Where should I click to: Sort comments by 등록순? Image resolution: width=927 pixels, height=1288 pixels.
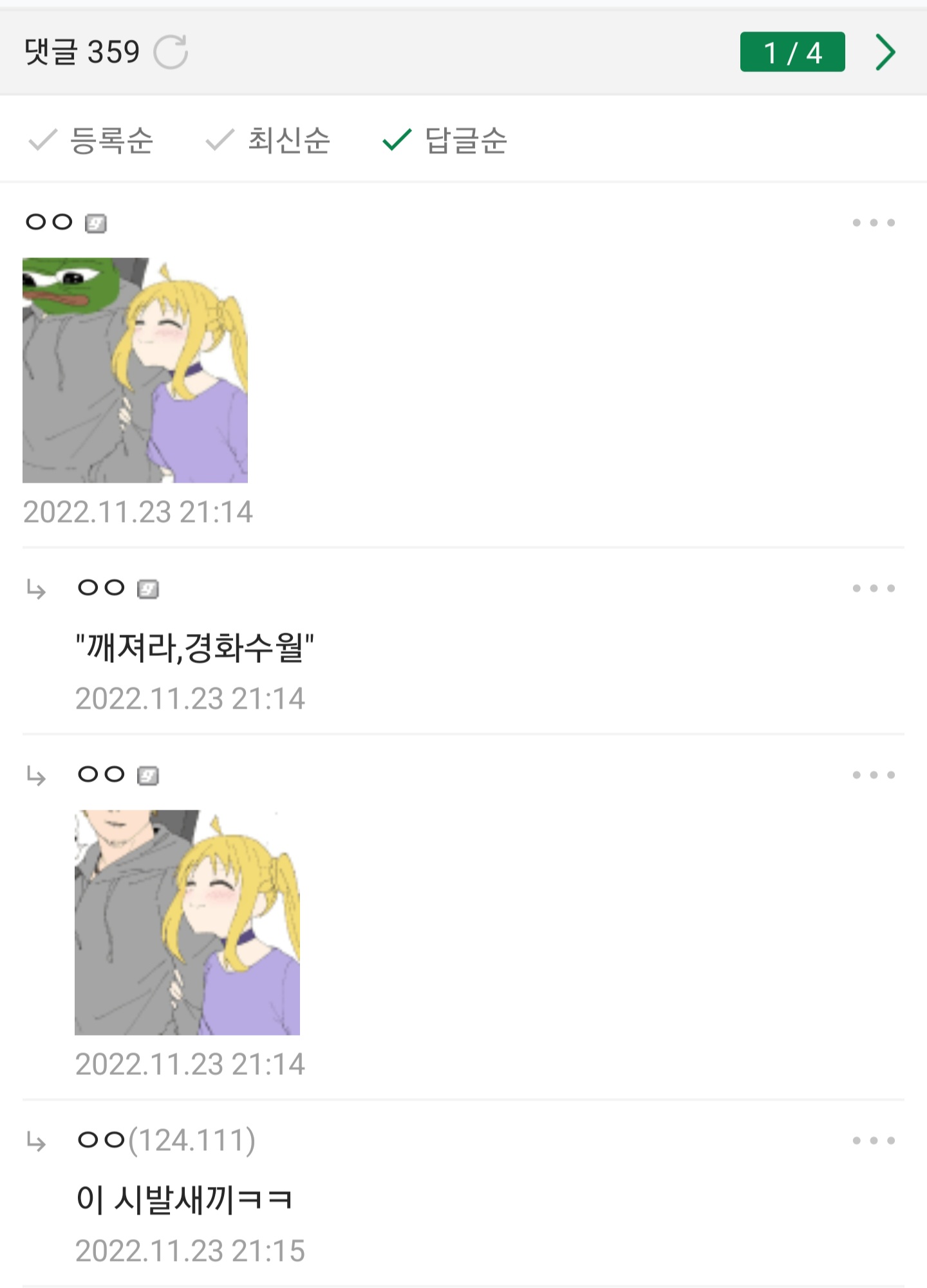(x=91, y=140)
